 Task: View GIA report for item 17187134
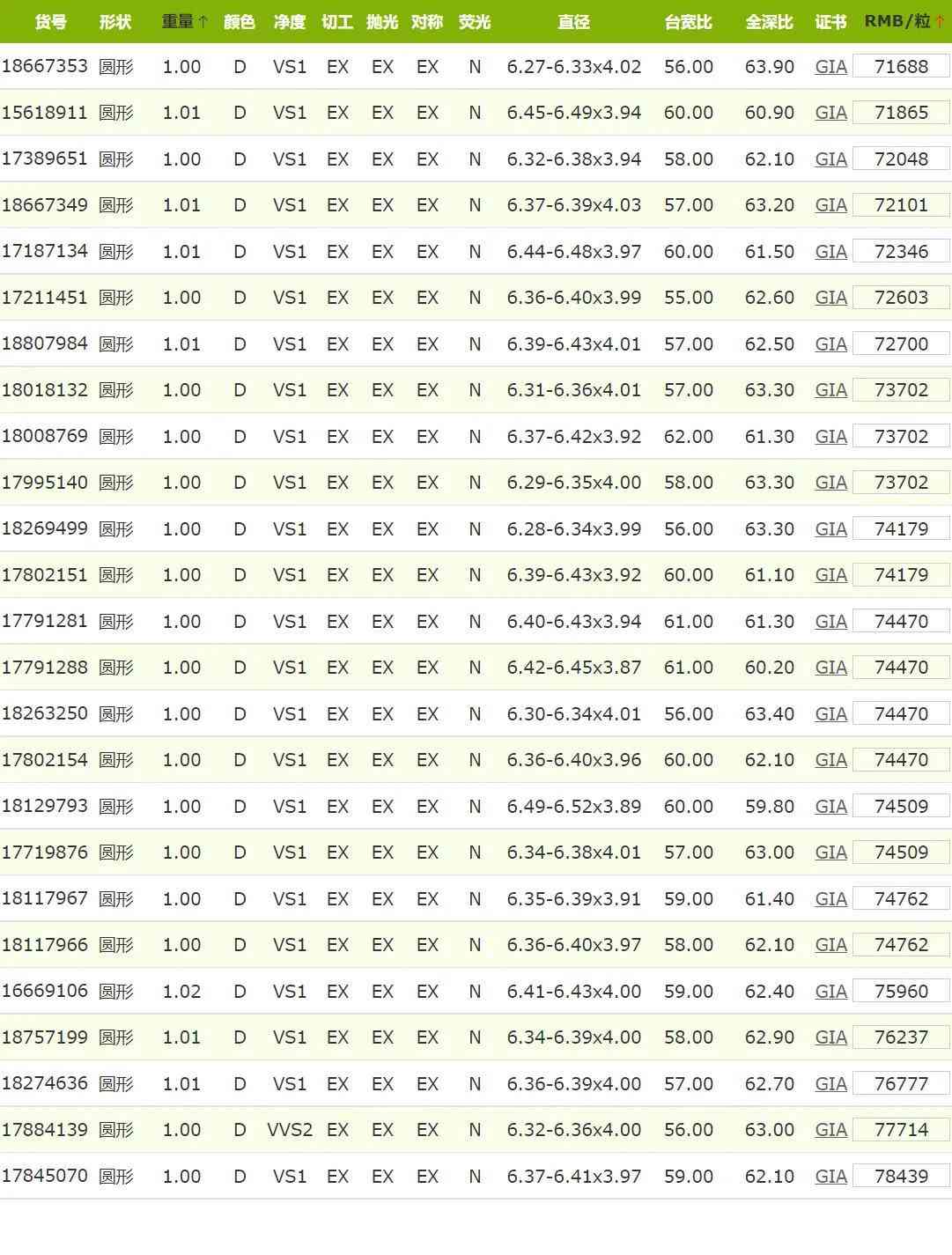click(830, 252)
